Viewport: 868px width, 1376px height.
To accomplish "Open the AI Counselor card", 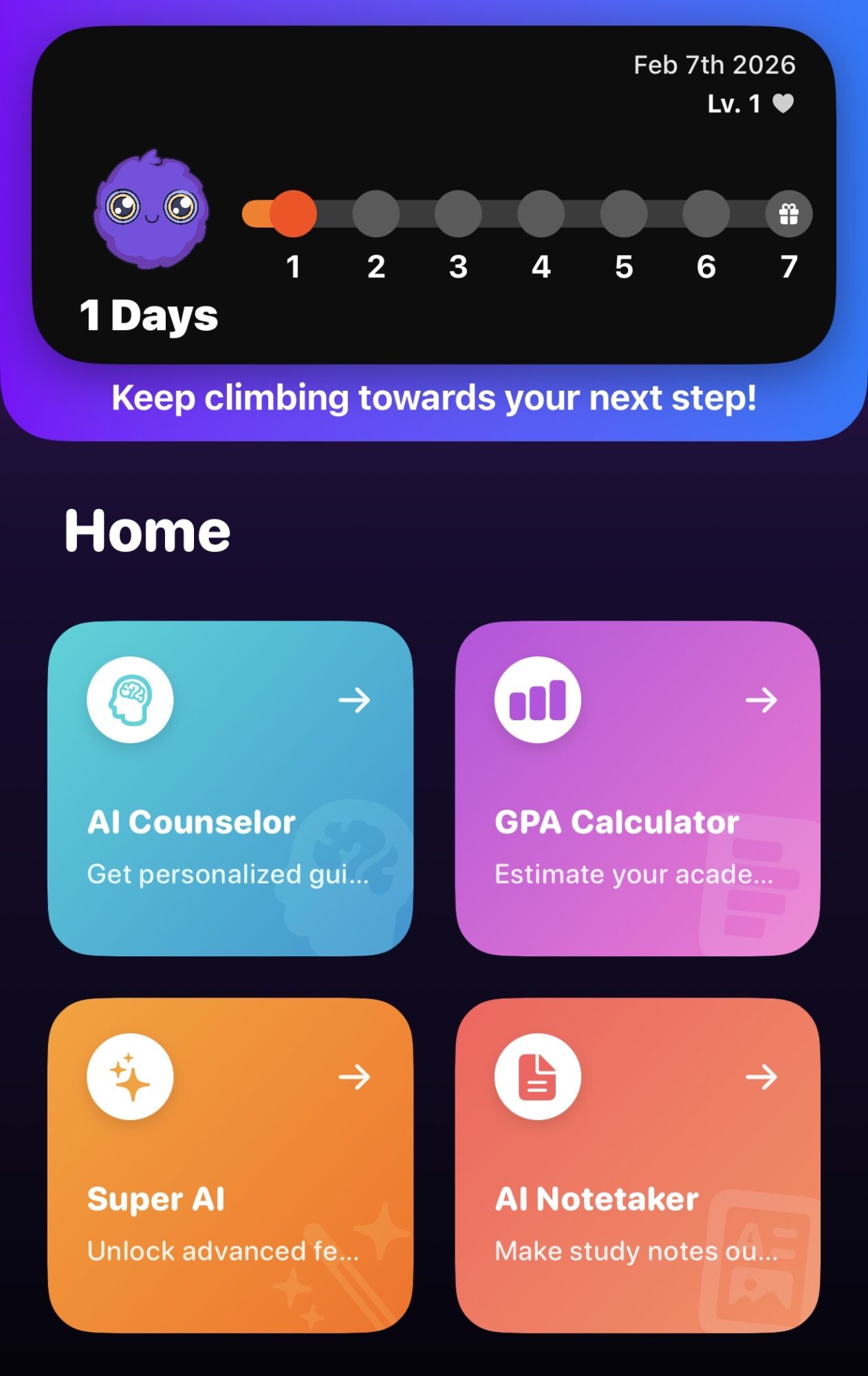I will click(230, 788).
